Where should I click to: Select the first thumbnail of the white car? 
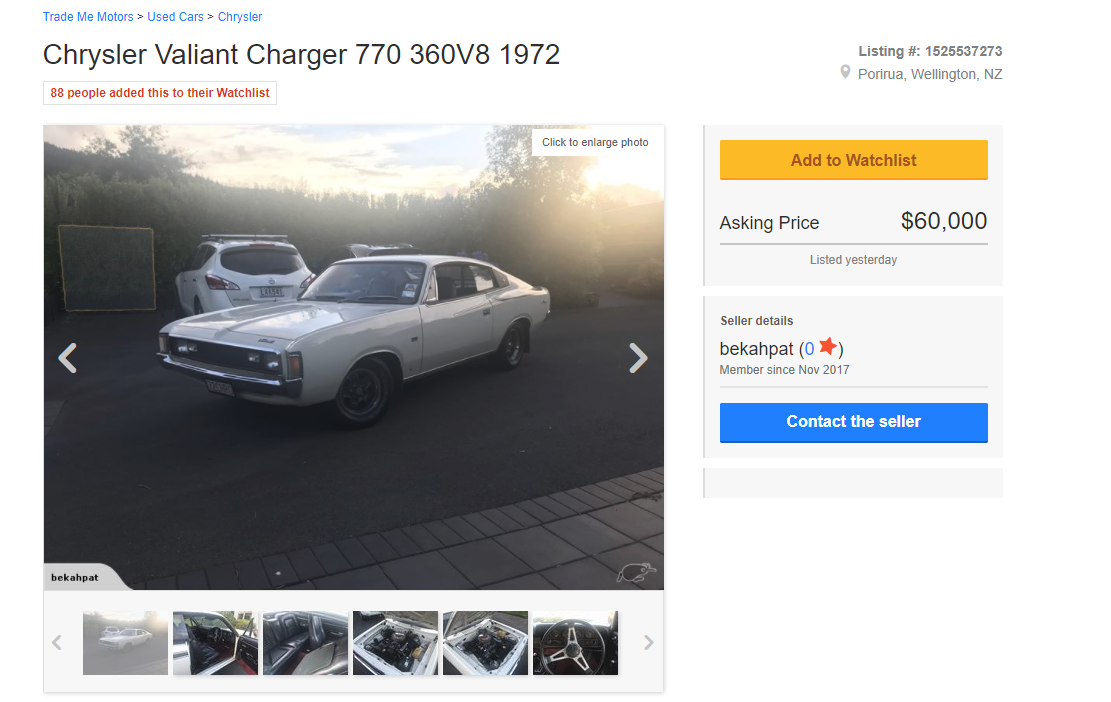(x=125, y=643)
